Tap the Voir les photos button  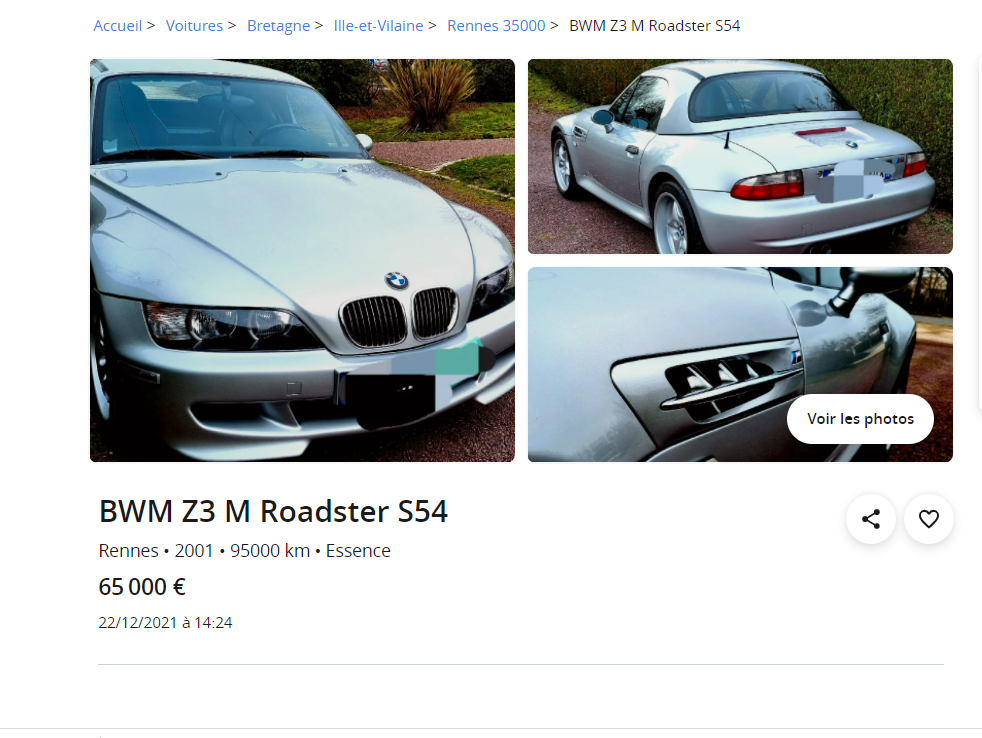pyautogui.click(x=860, y=419)
